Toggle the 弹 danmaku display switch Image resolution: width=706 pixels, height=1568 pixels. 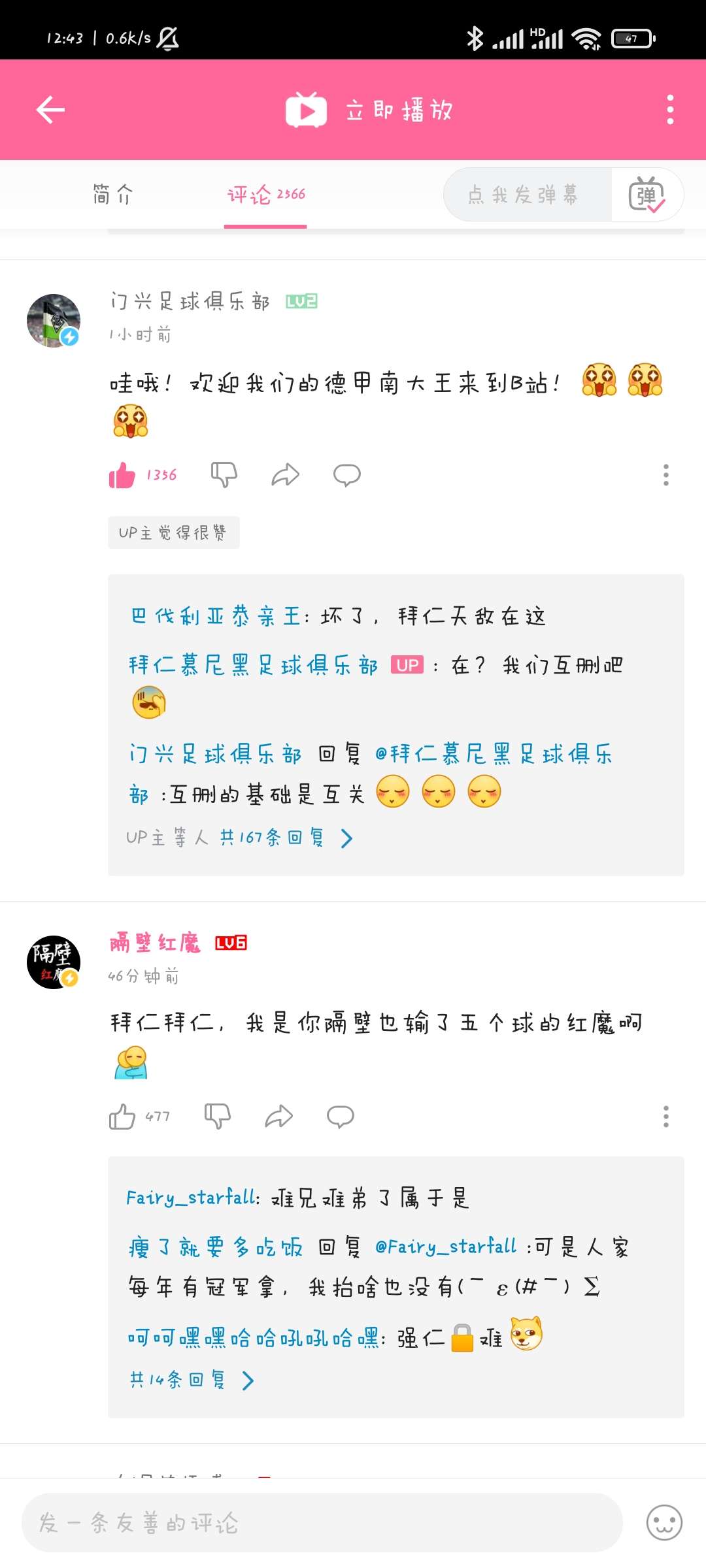(x=647, y=195)
